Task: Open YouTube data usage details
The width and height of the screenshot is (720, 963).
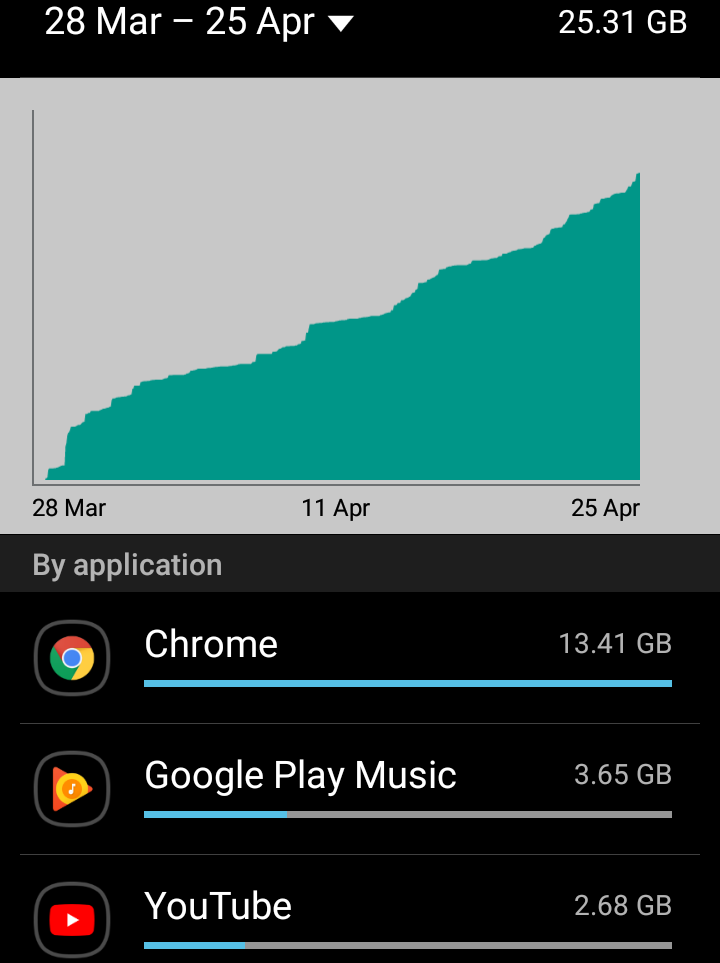Action: pyautogui.click(x=360, y=916)
